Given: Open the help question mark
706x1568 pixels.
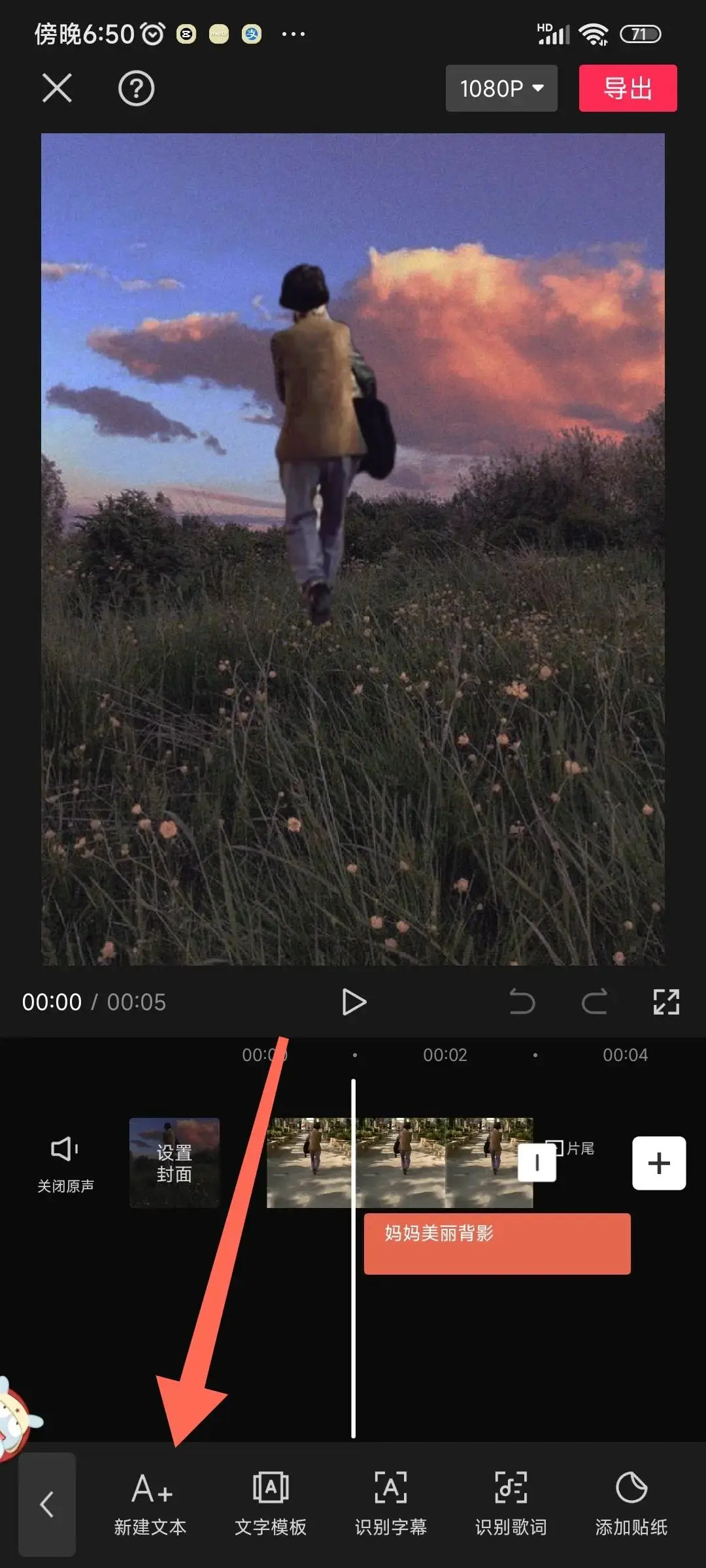Looking at the screenshot, I should pyautogui.click(x=136, y=88).
